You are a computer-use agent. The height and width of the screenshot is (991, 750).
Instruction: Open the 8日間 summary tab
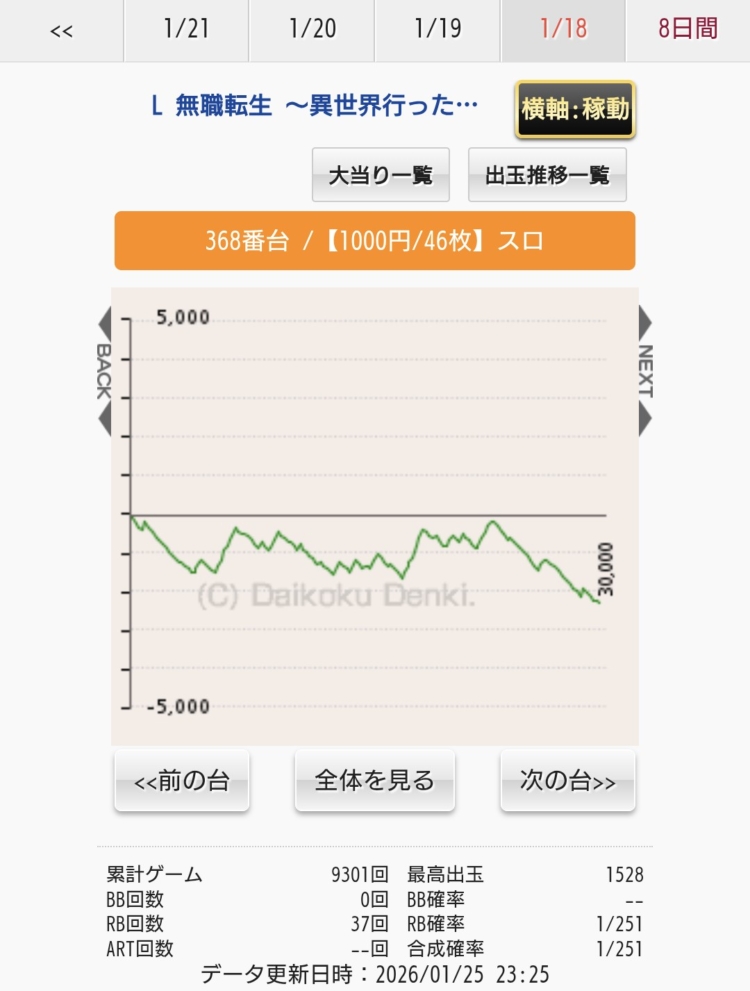688,30
